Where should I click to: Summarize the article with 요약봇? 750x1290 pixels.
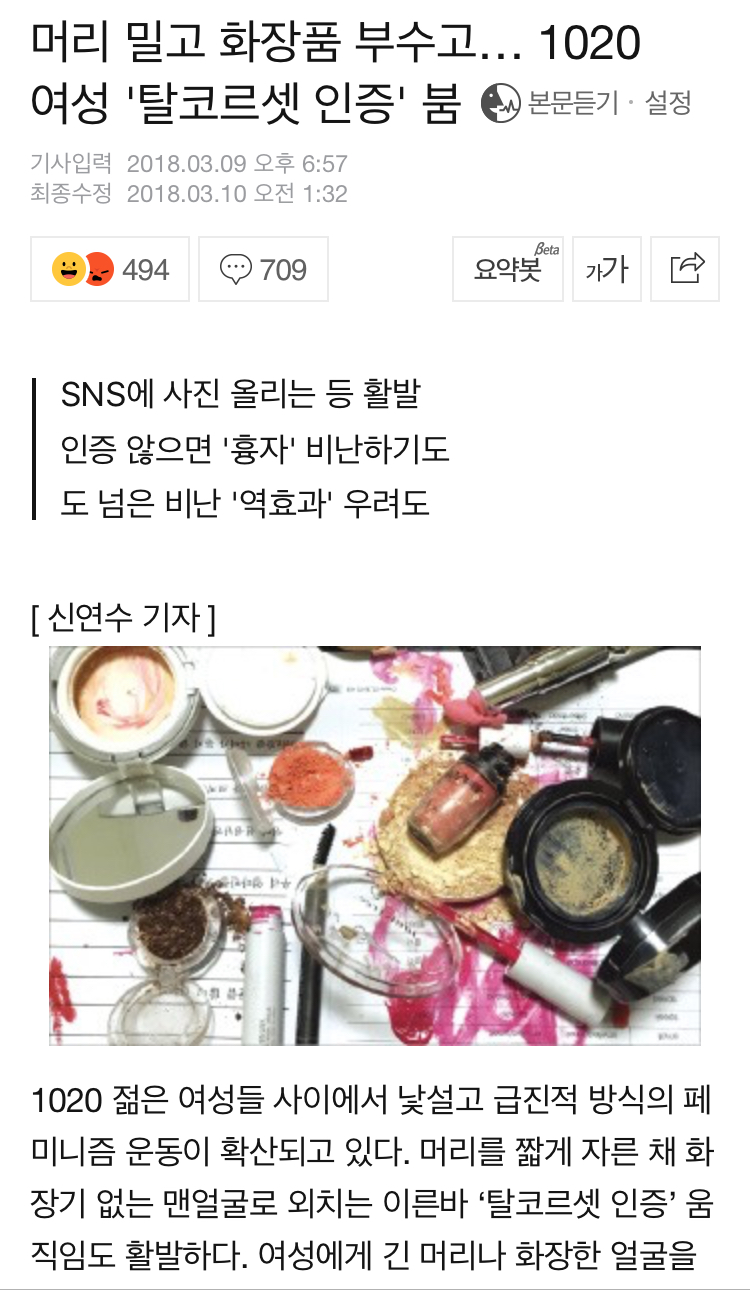coord(507,269)
